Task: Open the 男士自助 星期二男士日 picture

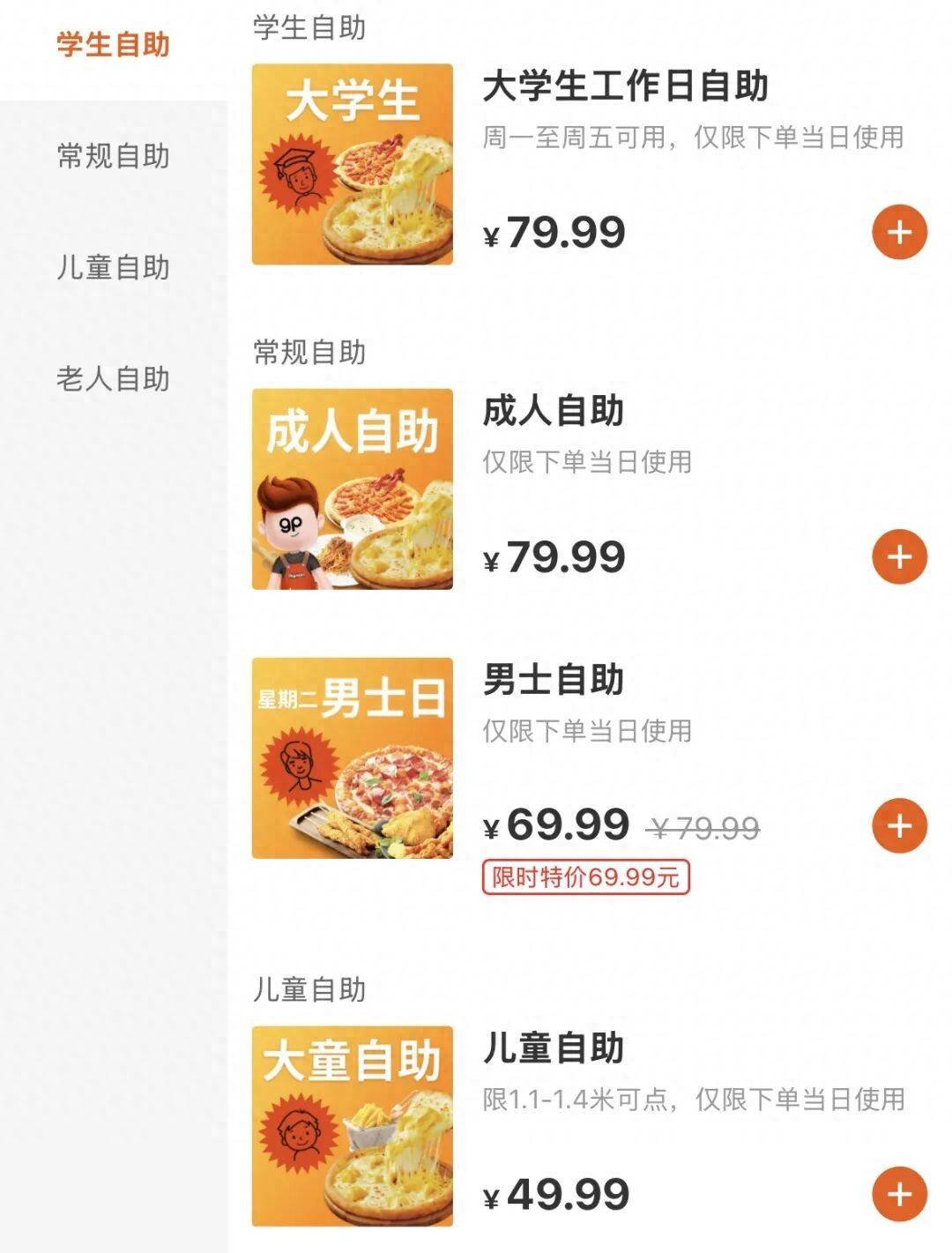Action: pyautogui.click(x=353, y=758)
